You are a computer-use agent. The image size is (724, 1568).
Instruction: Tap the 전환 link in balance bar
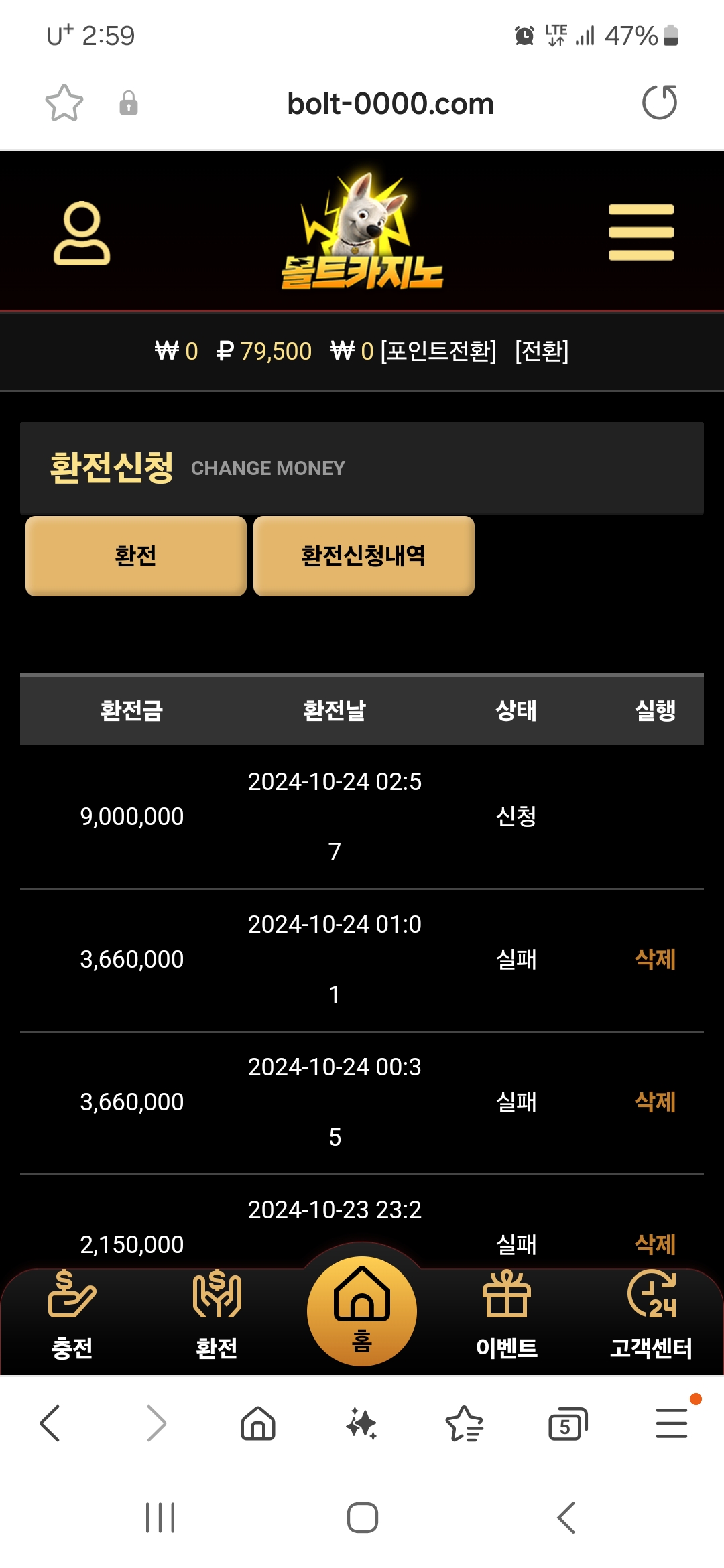(542, 351)
